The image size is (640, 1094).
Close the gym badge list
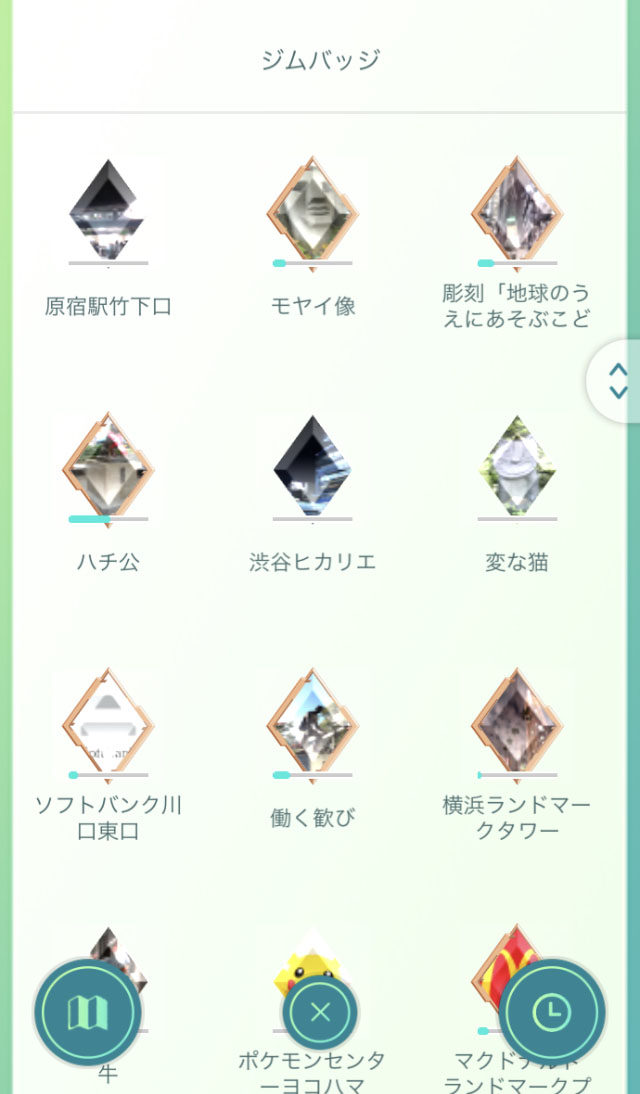[x=320, y=1012]
